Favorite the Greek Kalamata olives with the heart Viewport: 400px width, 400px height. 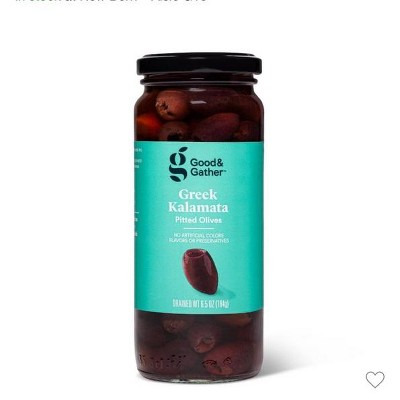point(375,379)
